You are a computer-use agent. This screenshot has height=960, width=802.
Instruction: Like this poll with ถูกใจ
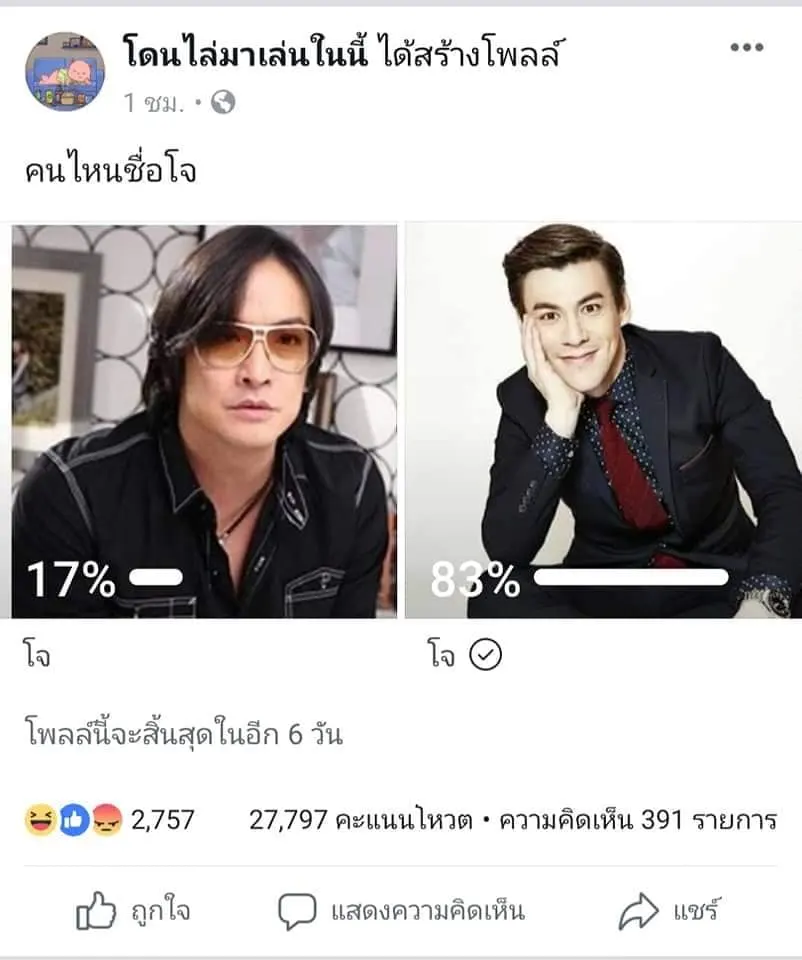click(134, 912)
